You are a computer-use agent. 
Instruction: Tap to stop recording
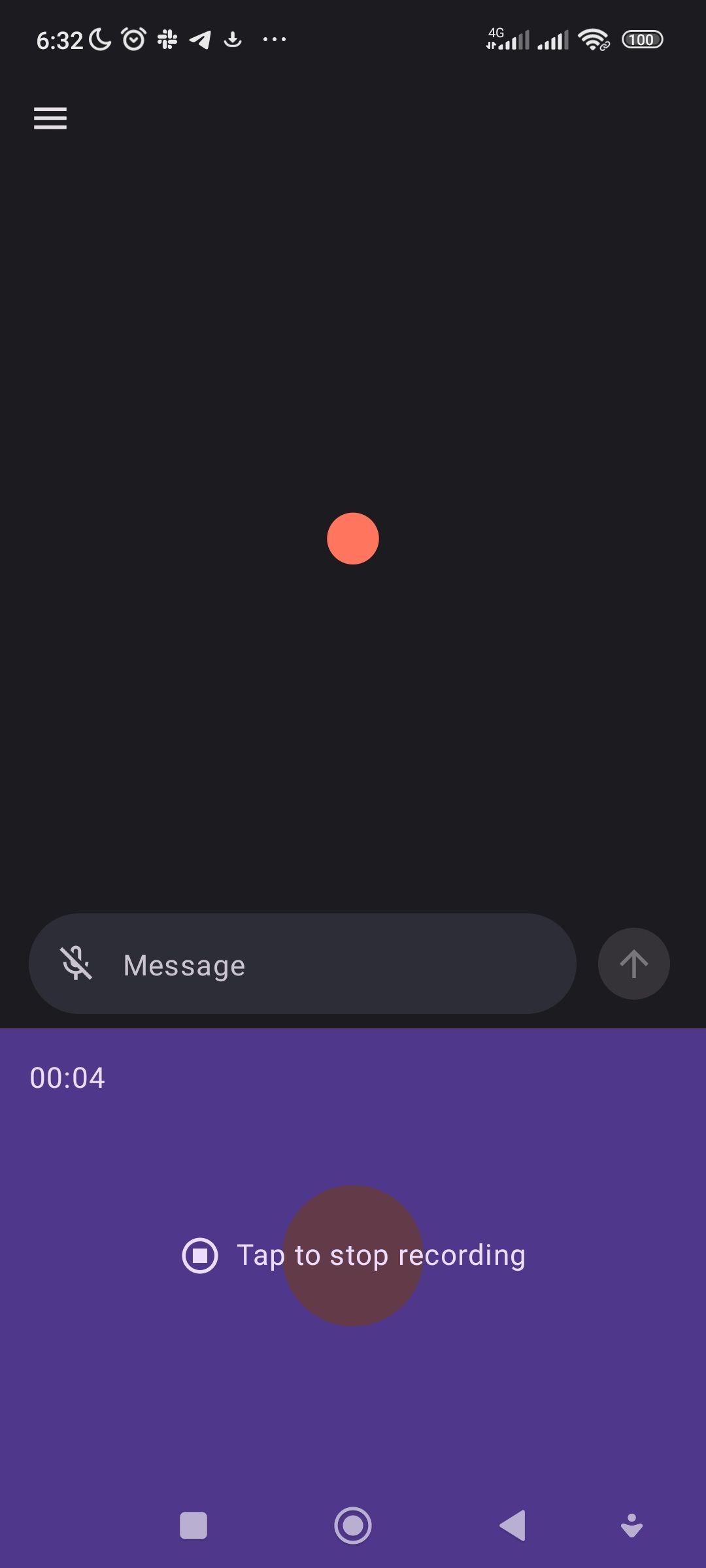click(x=382, y=1254)
